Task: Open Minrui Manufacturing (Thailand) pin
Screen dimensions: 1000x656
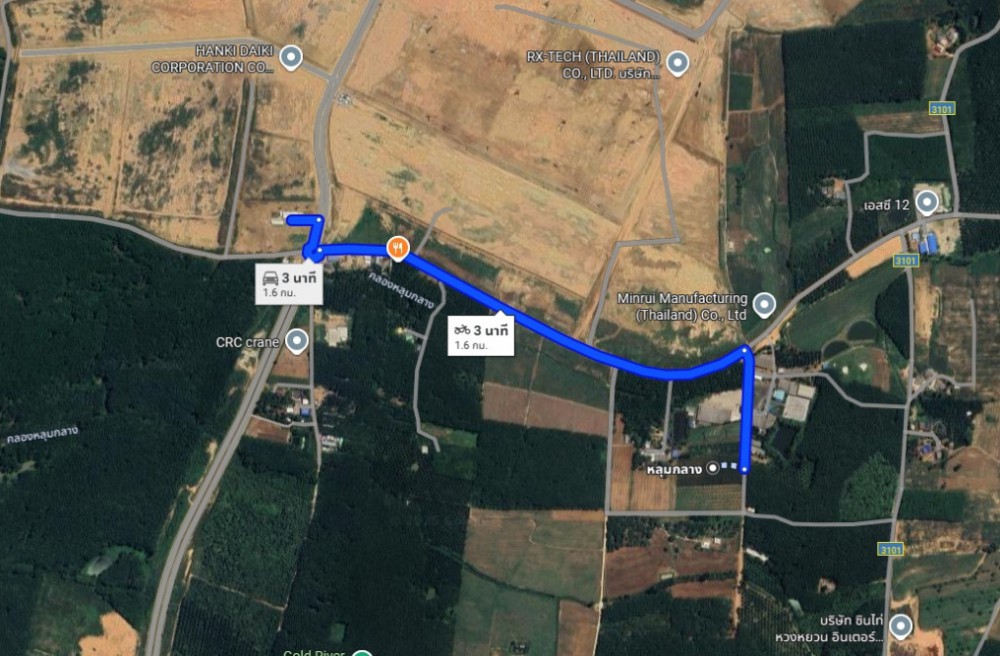Action: [x=764, y=305]
